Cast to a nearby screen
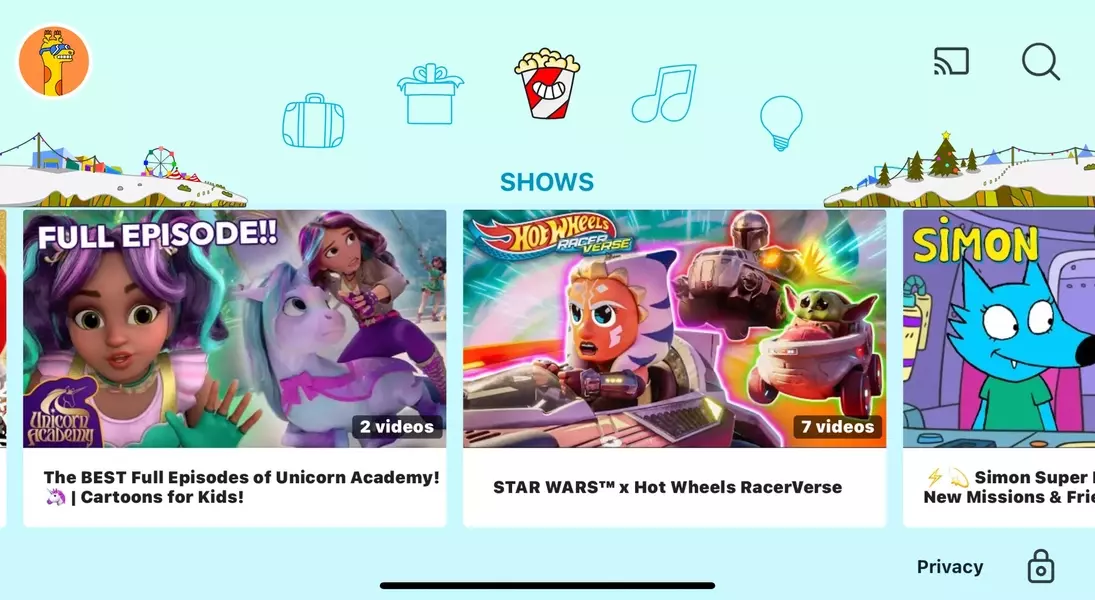The height and width of the screenshot is (600, 1095). [x=951, y=62]
